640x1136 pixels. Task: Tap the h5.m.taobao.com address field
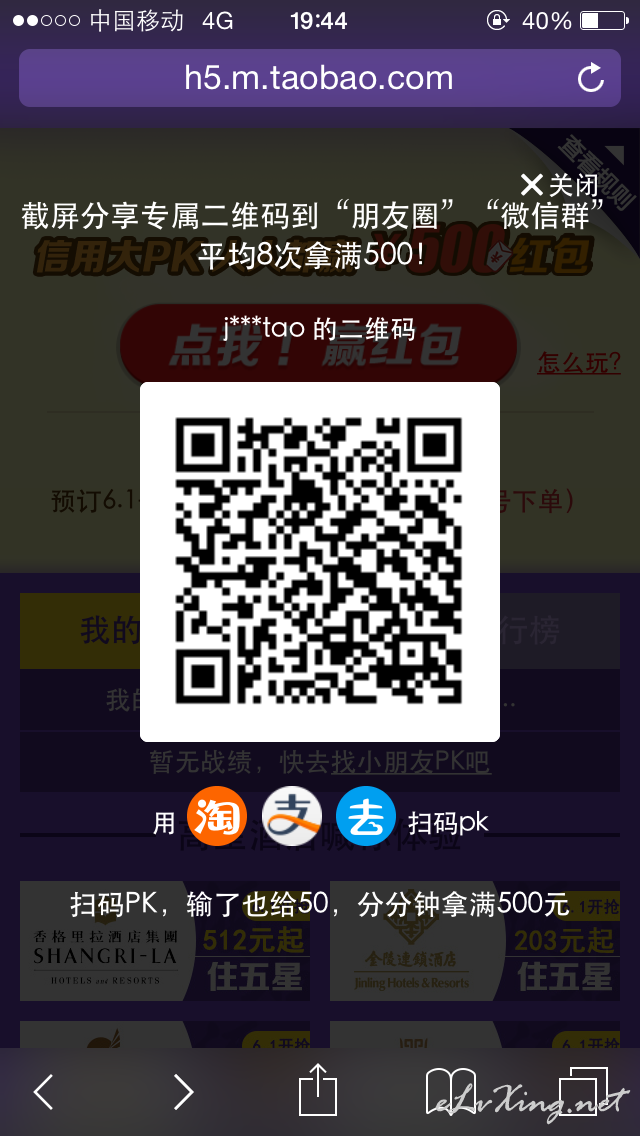[320, 78]
